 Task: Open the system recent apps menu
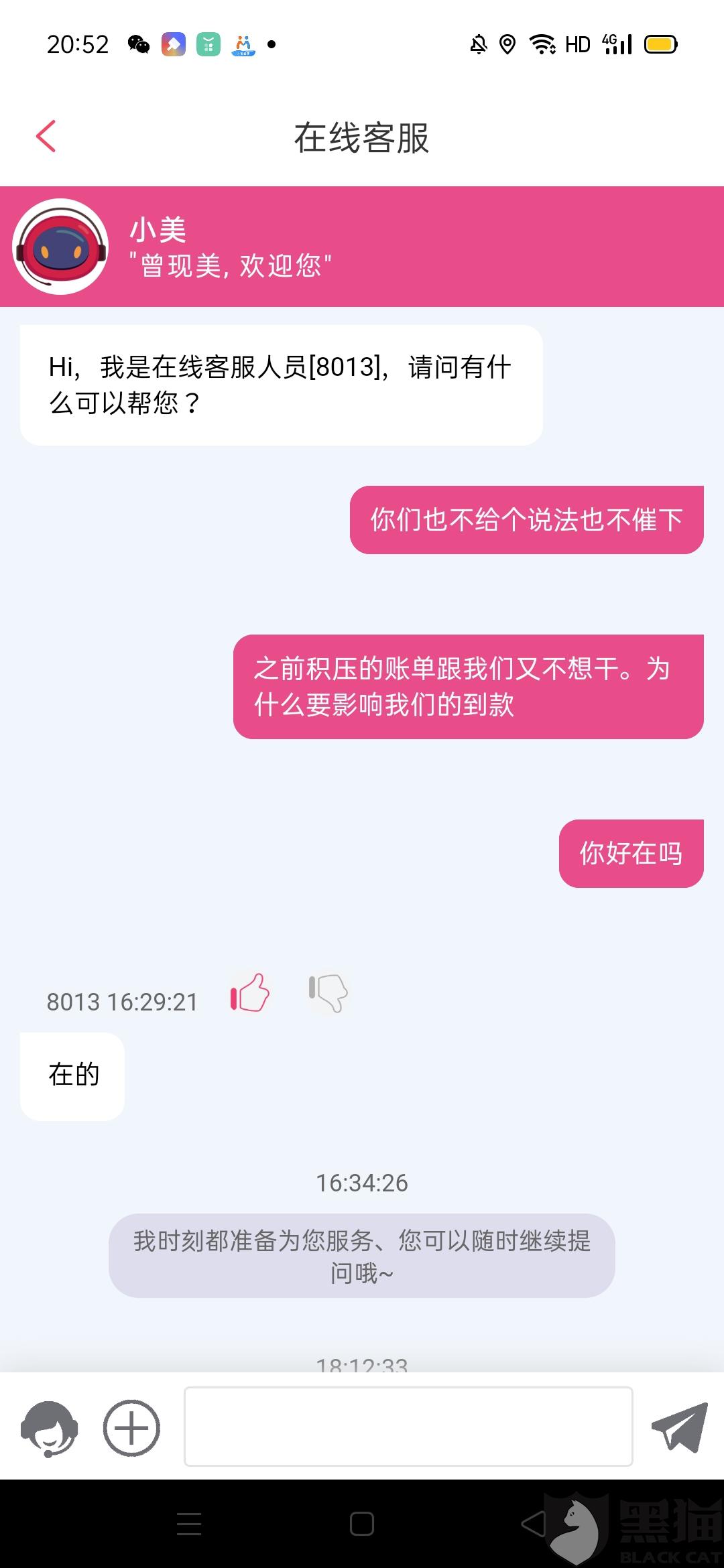pyautogui.click(x=189, y=1524)
